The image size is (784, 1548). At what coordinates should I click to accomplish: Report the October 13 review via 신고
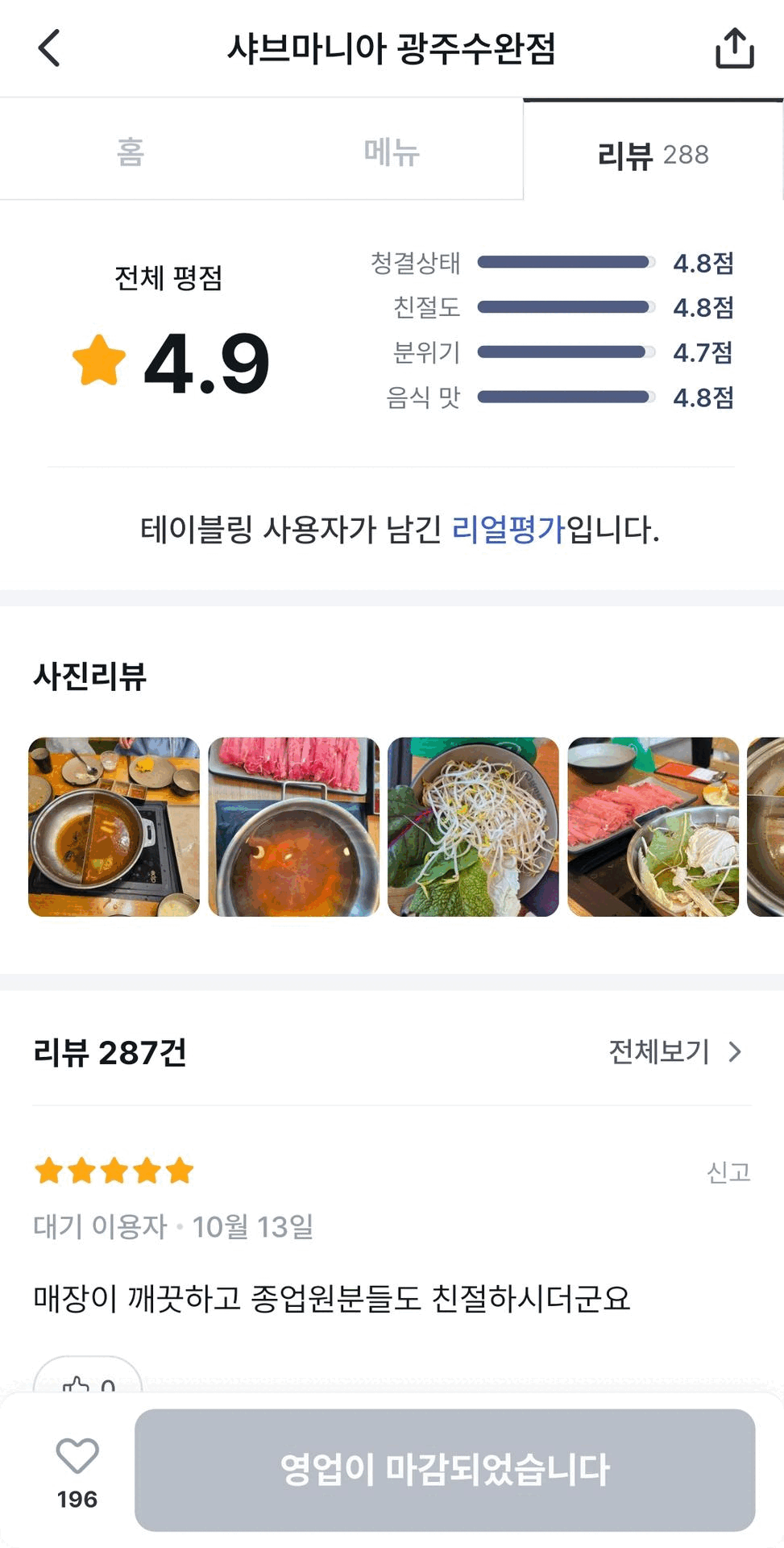pos(728,1171)
